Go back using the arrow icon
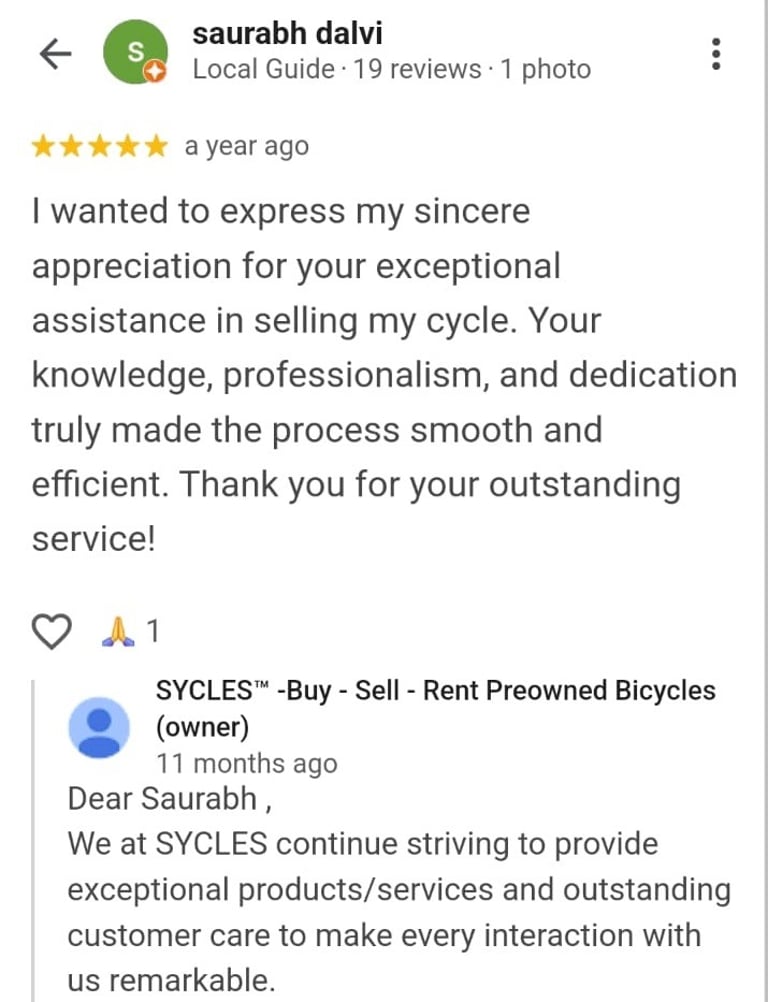This screenshot has height=1002, width=768. pos(55,54)
